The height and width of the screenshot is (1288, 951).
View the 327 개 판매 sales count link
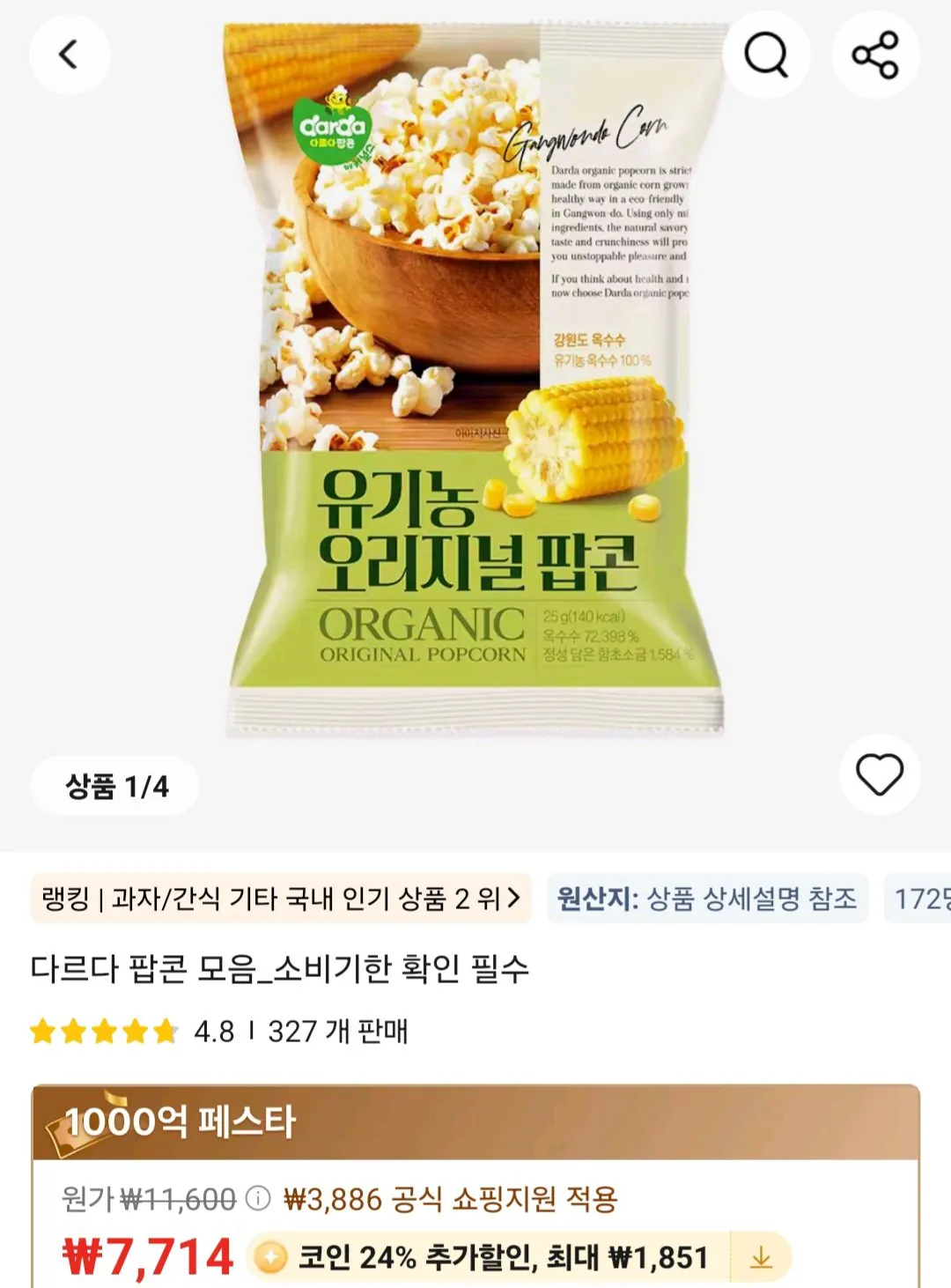tap(337, 1031)
